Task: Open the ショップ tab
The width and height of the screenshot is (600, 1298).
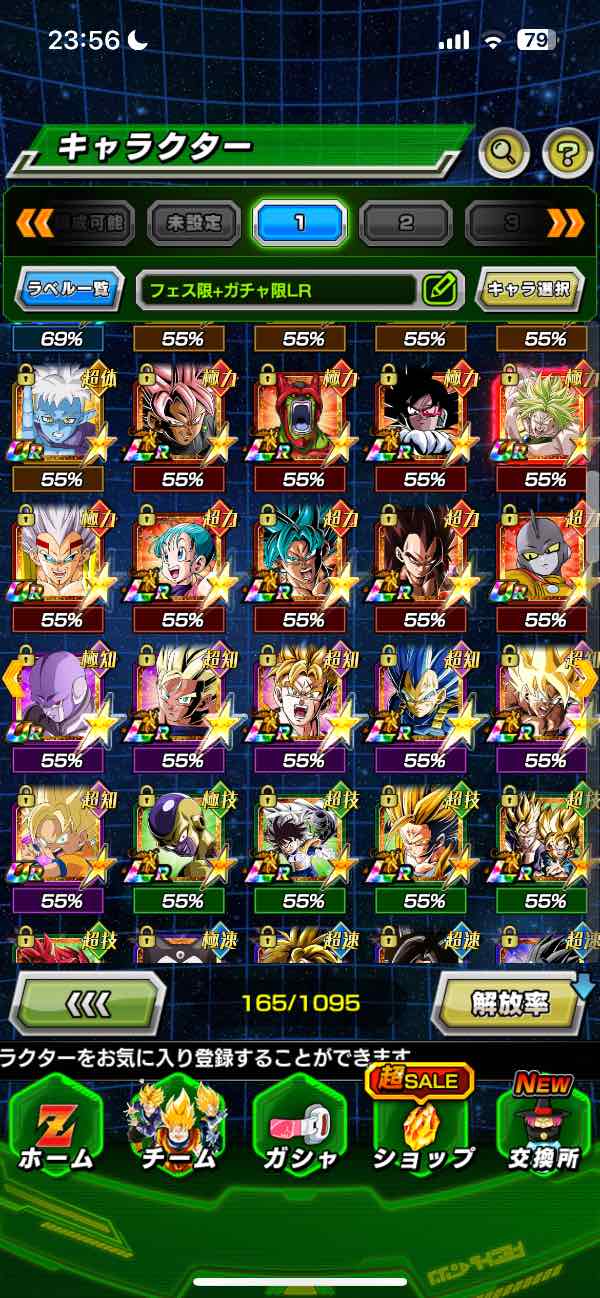Action: click(x=422, y=1125)
